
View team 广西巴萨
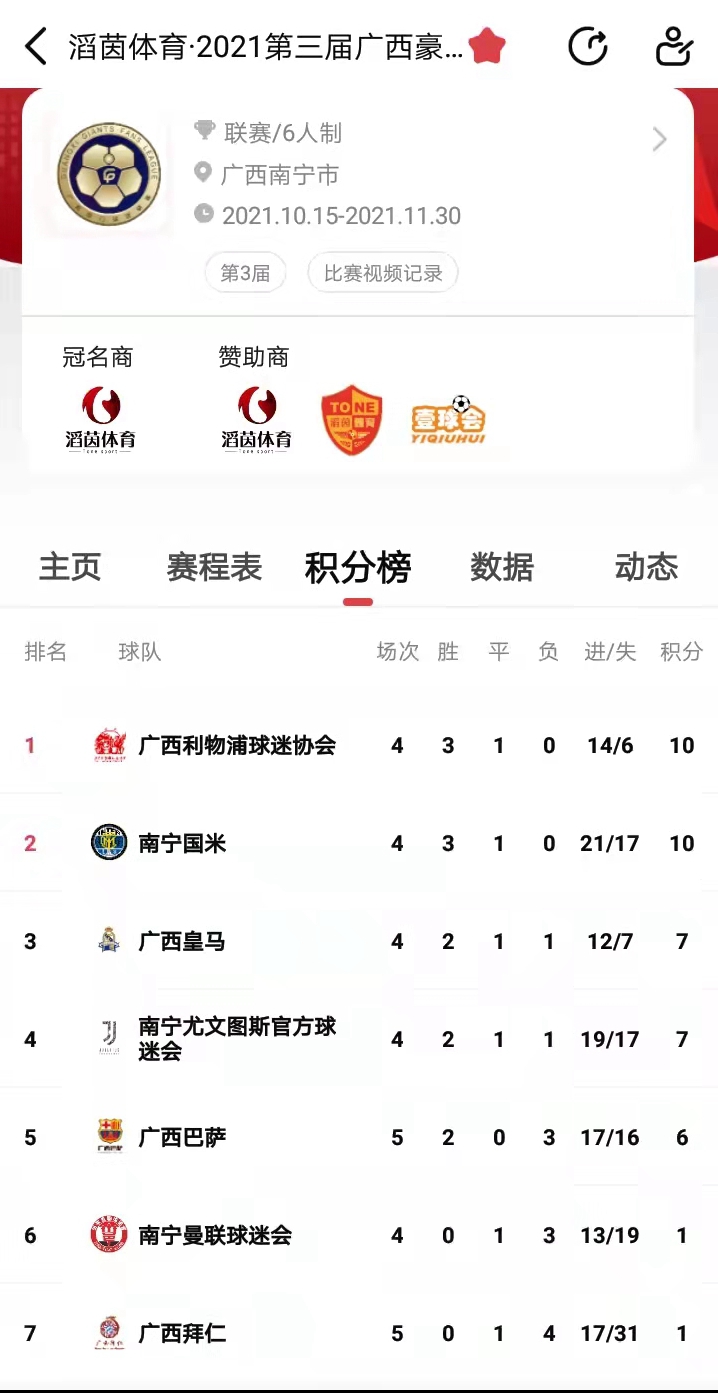tap(182, 1137)
